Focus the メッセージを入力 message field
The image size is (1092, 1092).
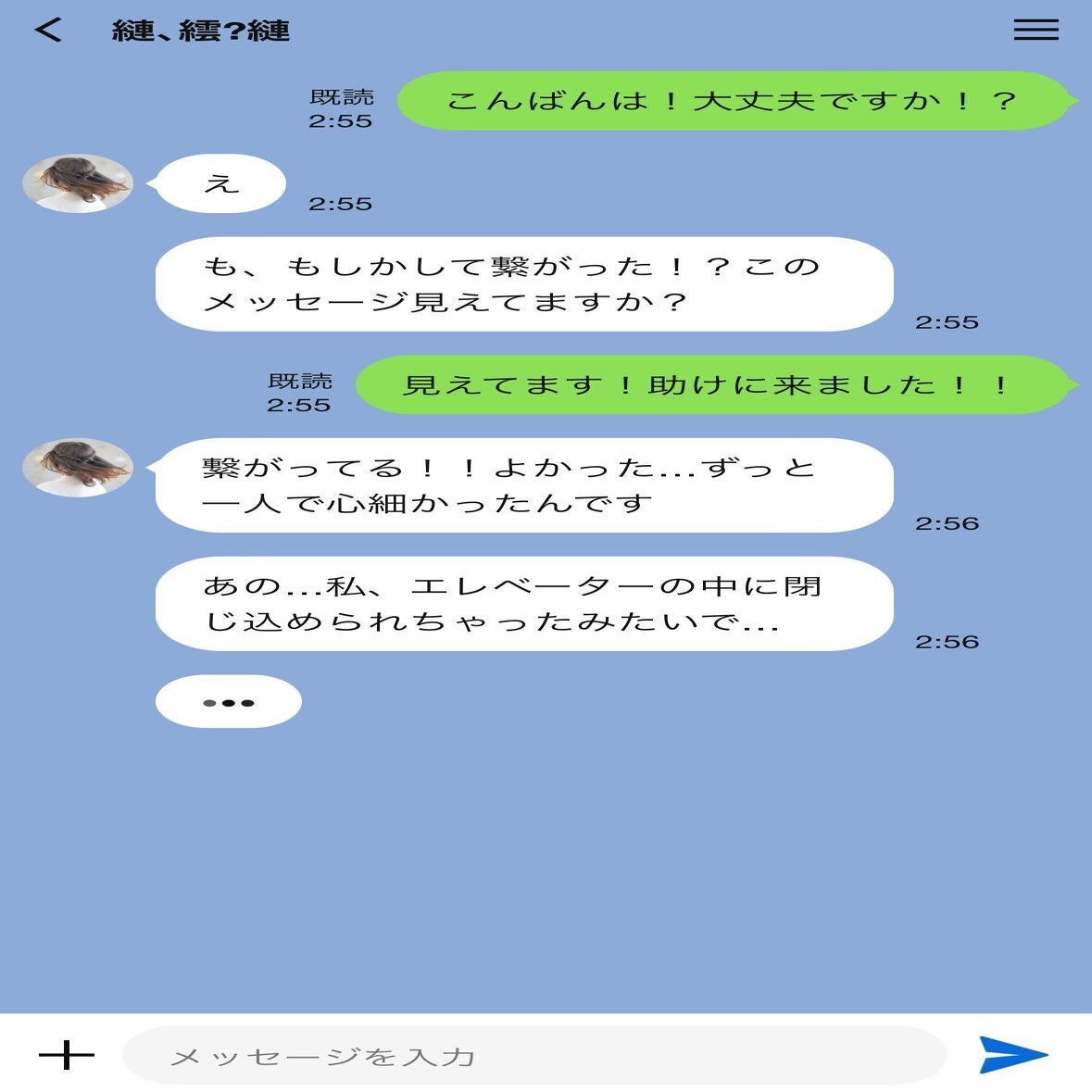click(x=533, y=1055)
